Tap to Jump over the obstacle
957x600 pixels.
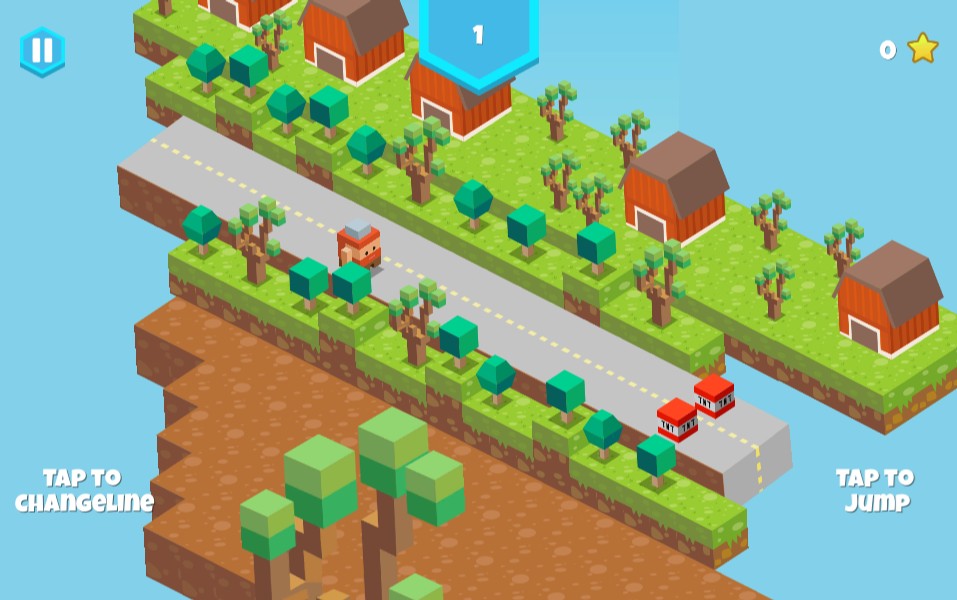tap(875, 490)
